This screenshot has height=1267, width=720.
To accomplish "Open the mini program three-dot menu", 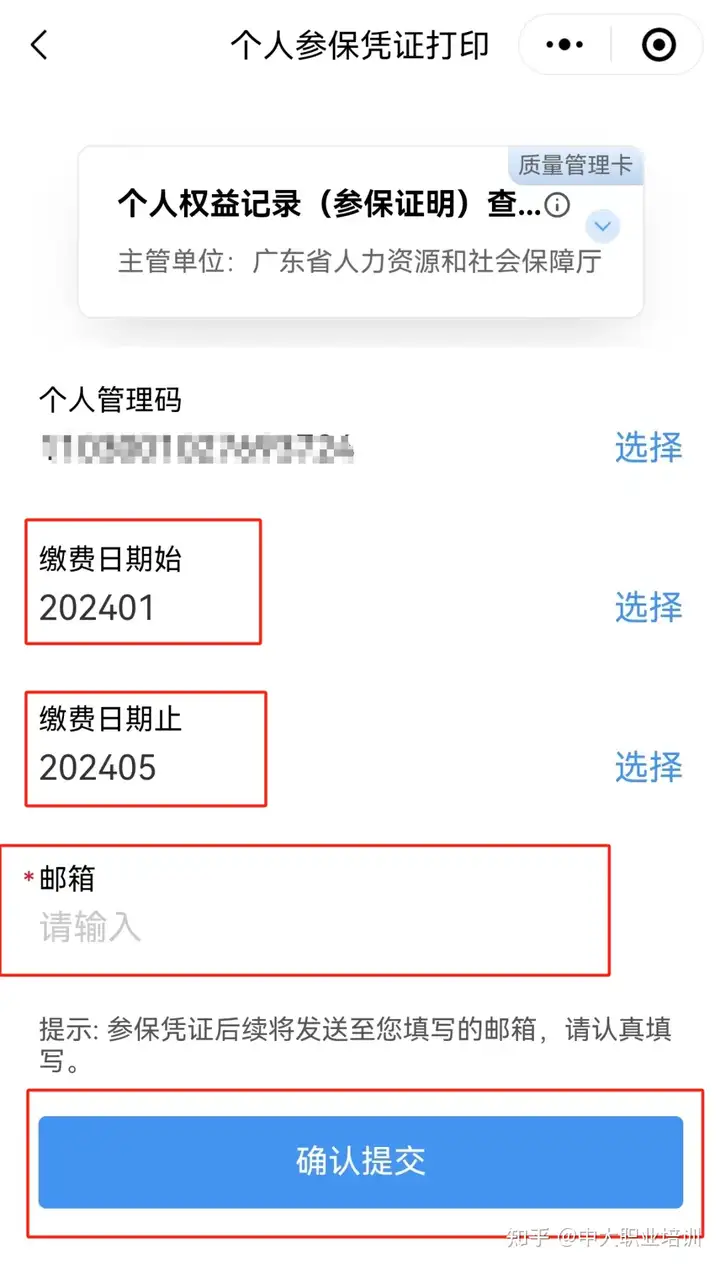I will pos(565,45).
